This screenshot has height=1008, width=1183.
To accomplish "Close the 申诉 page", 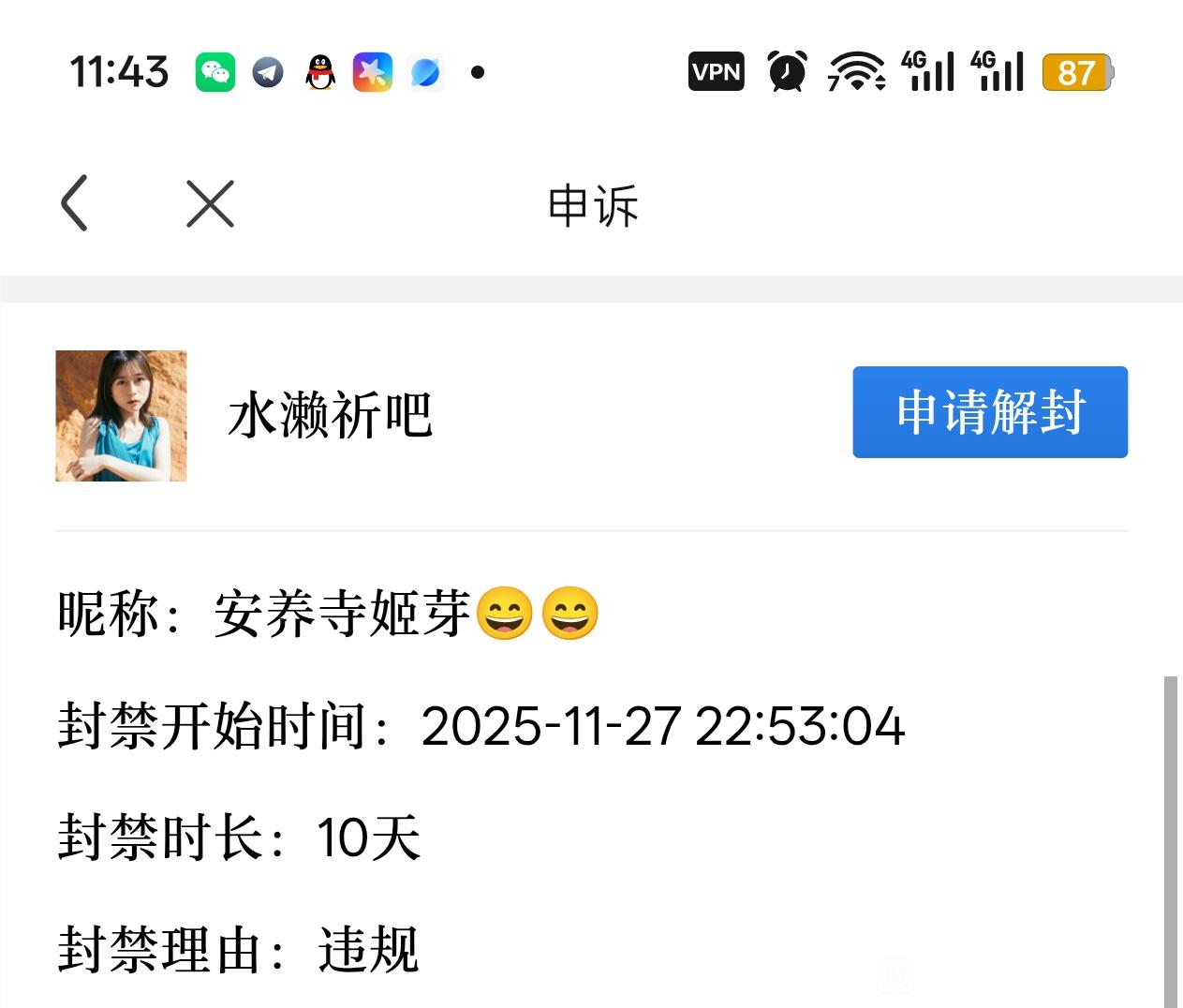I will 210,203.
